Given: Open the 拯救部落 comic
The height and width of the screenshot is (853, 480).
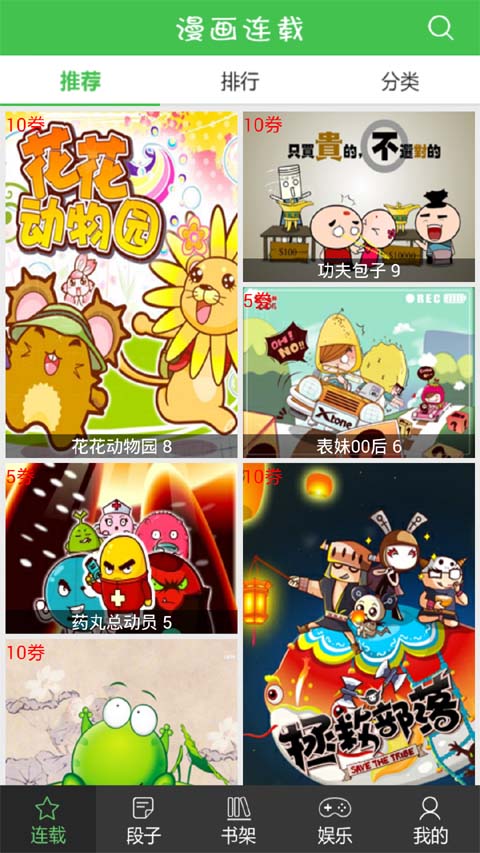Looking at the screenshot, I should point(359,623).
